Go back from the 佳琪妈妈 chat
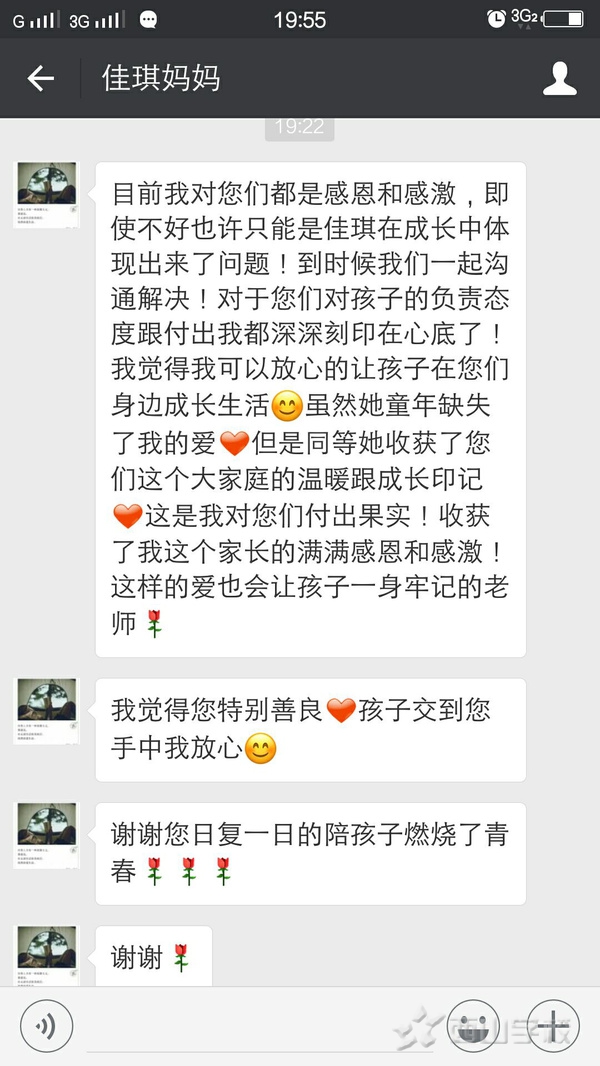The height and width of the screenshot is (1066, 600). pos(40,79)
